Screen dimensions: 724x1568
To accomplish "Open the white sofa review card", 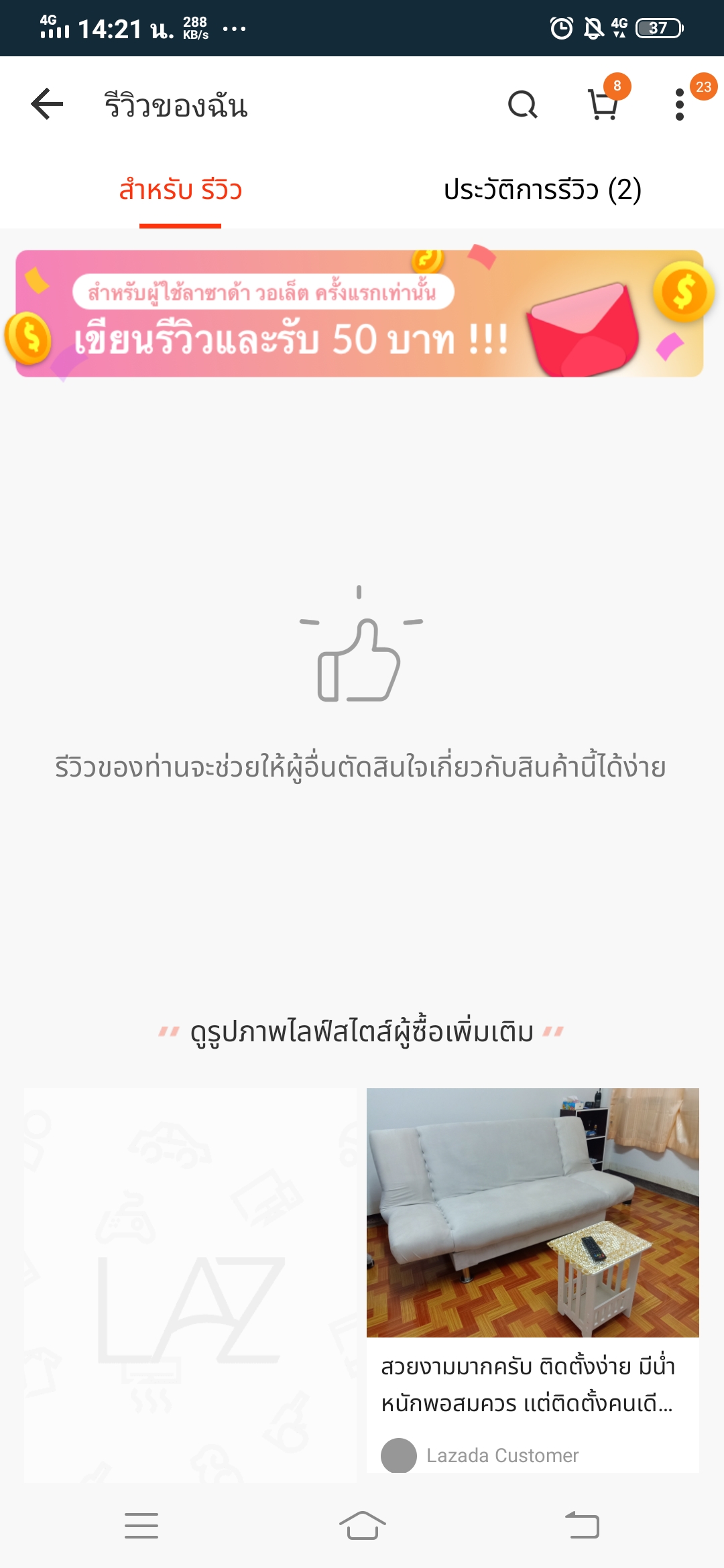I will pos(532,1273).
